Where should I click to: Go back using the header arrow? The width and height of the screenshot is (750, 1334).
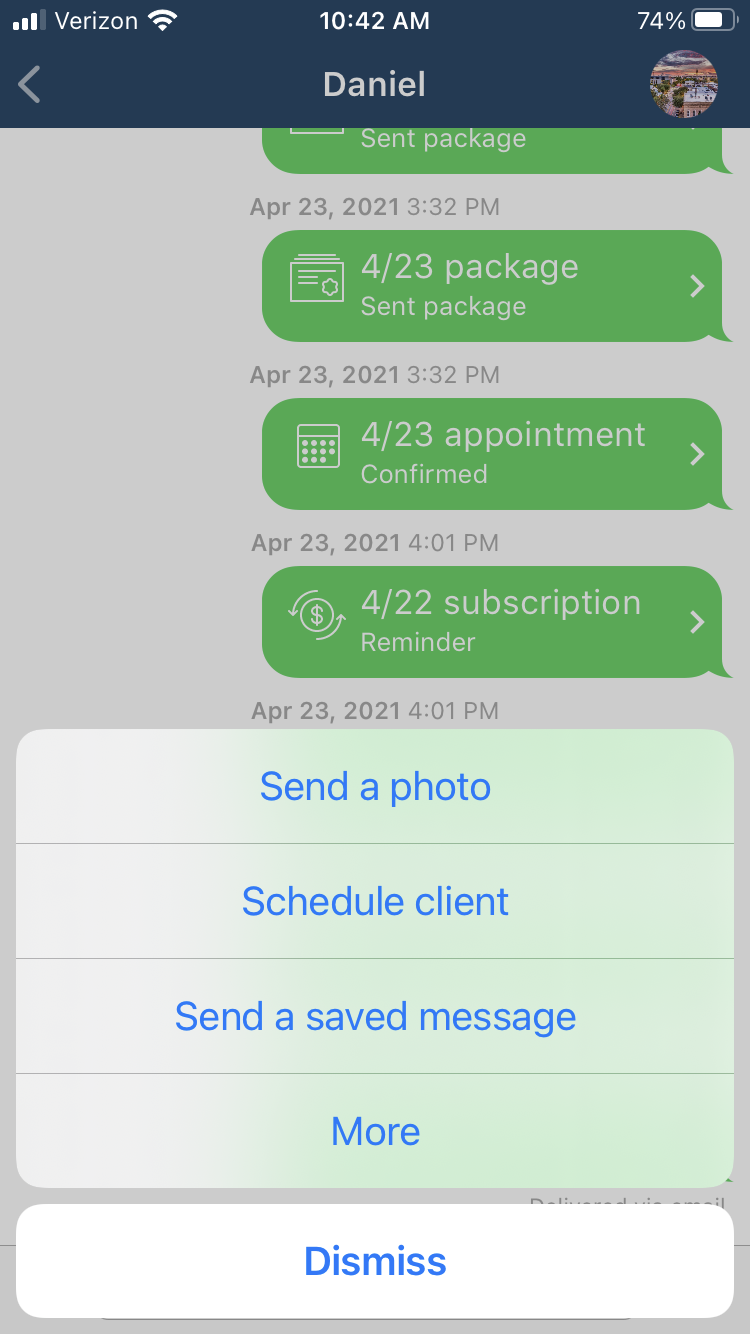click(x=30, y=85)
